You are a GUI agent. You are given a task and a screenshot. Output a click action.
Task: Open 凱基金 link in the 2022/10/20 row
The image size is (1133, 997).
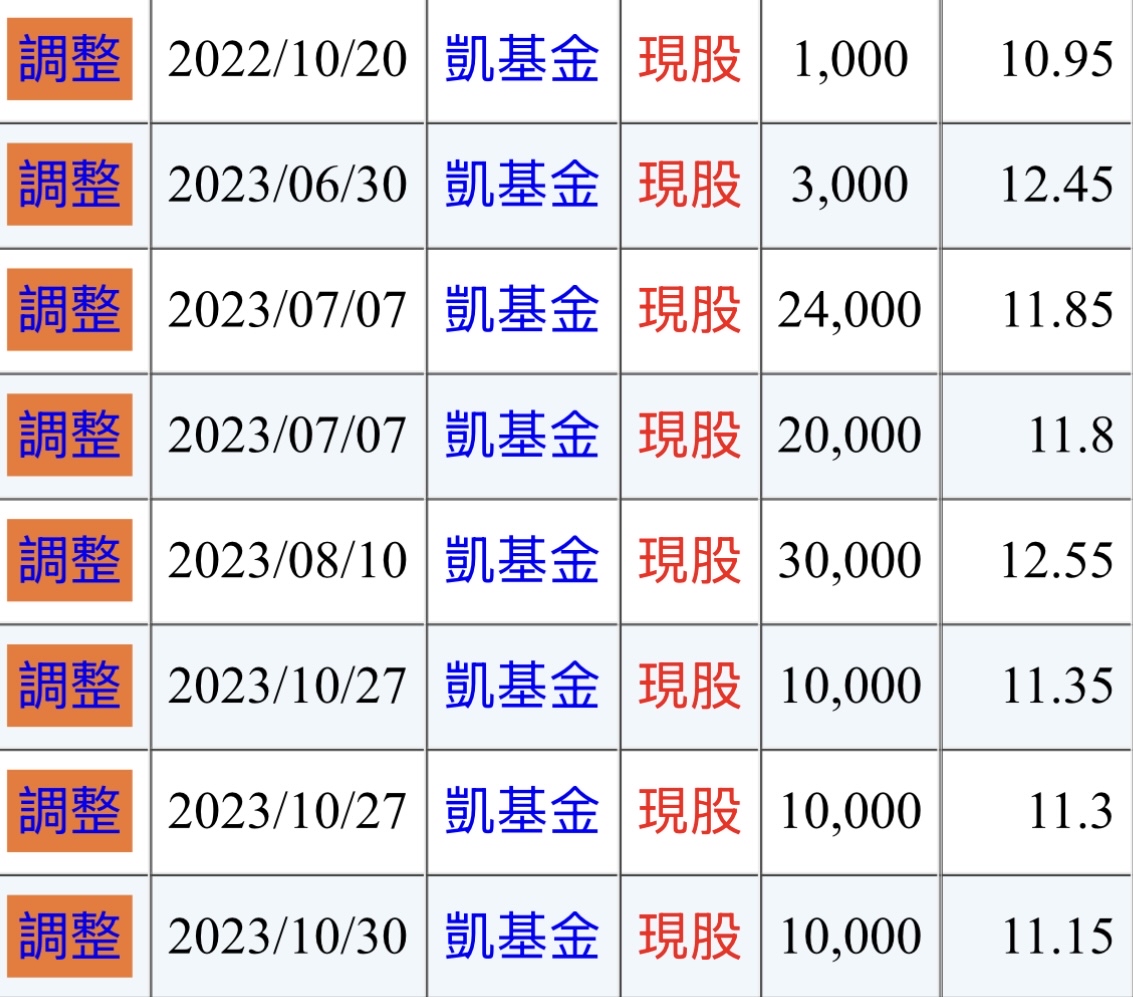pyautogui.click(x=521, y=59)
